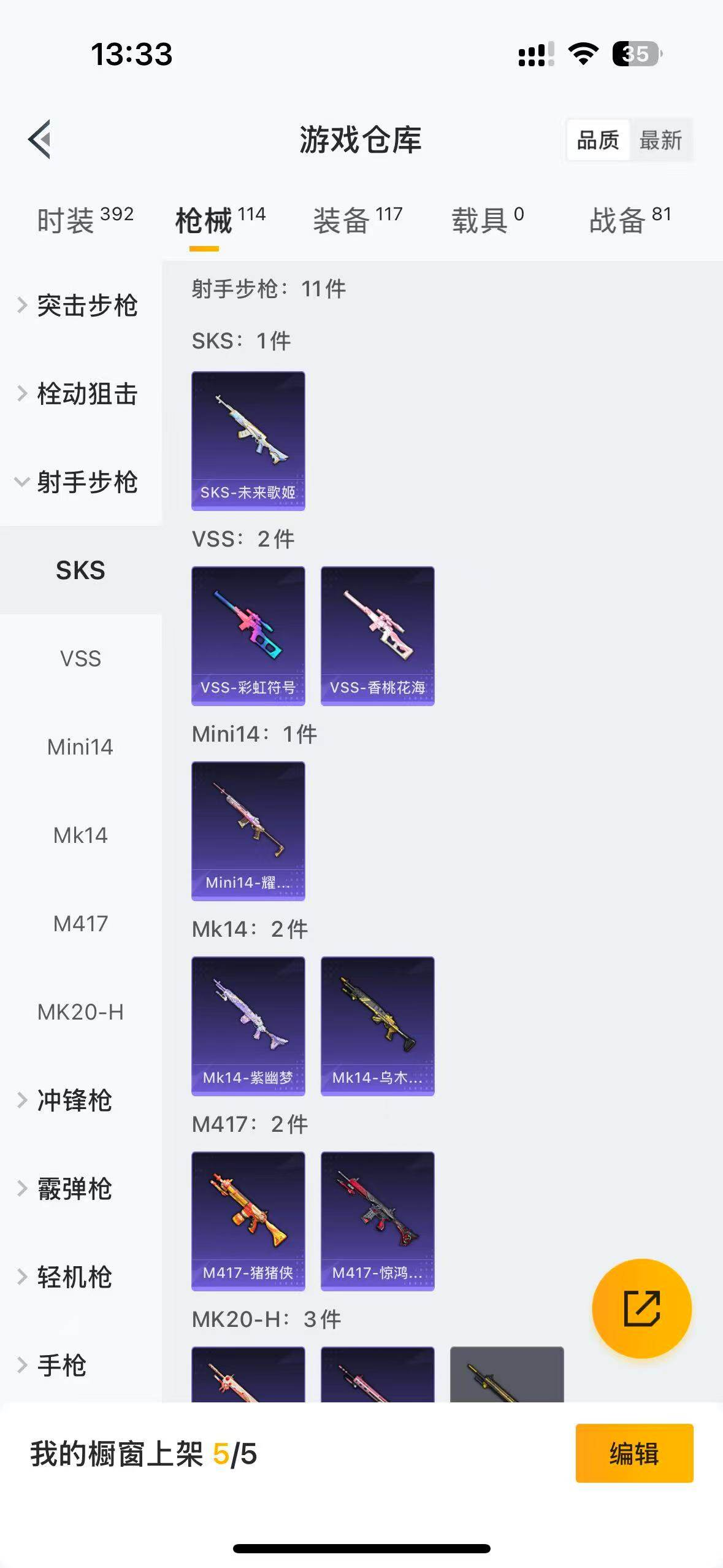Open the M417-猪猪侠 skin card
The height and width of the screenshot is (1568, 723).
click(248, 1221)
